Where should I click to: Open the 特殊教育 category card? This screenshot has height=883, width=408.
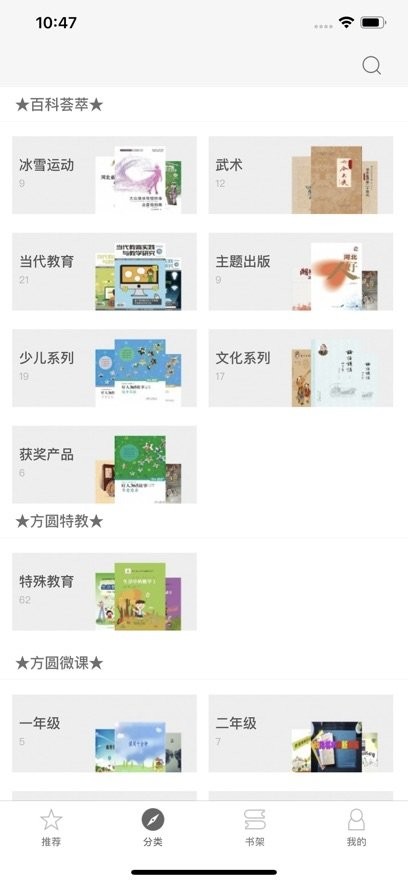(104, 591)
